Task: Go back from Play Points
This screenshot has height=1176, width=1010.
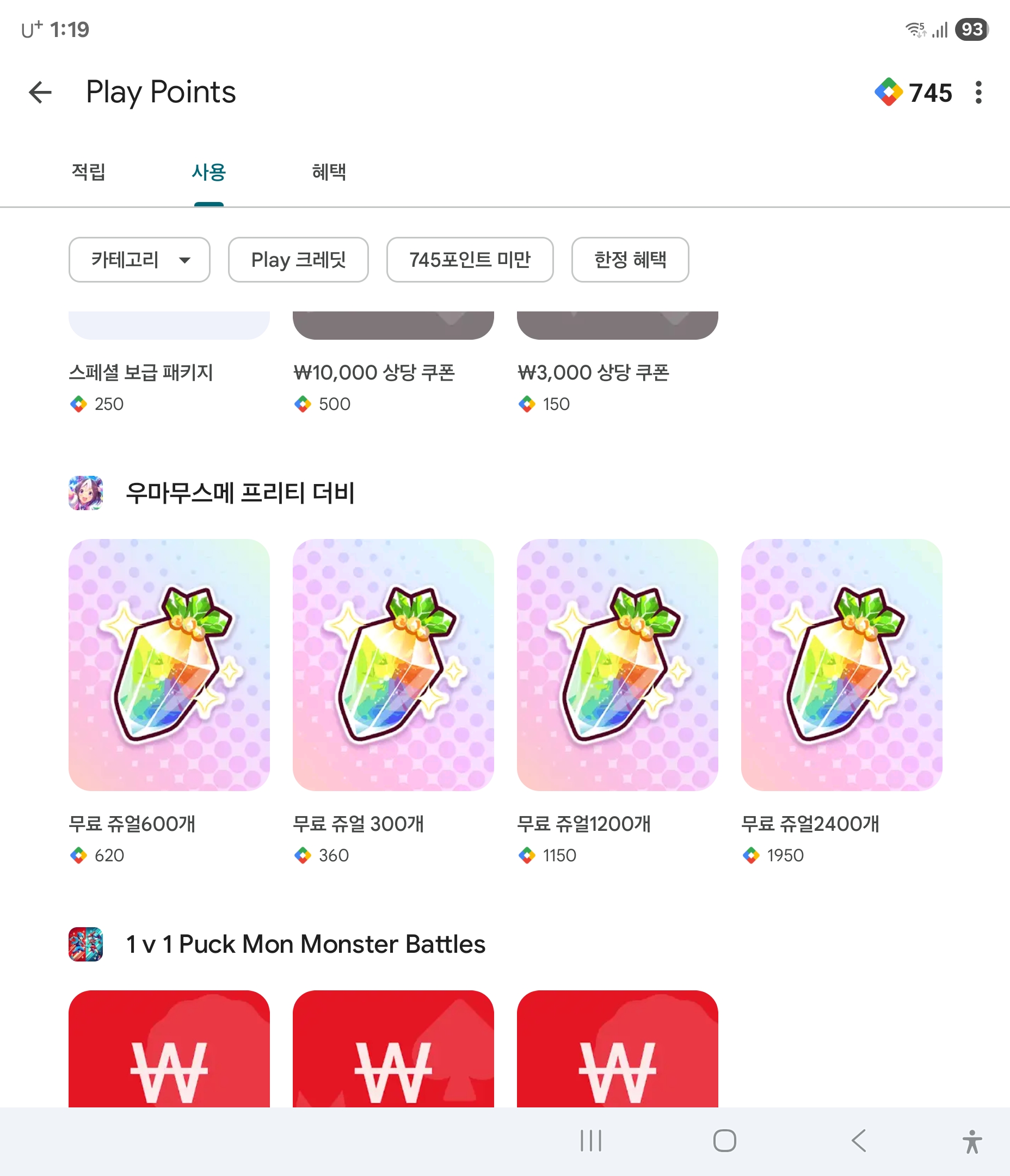Action: 40,93
